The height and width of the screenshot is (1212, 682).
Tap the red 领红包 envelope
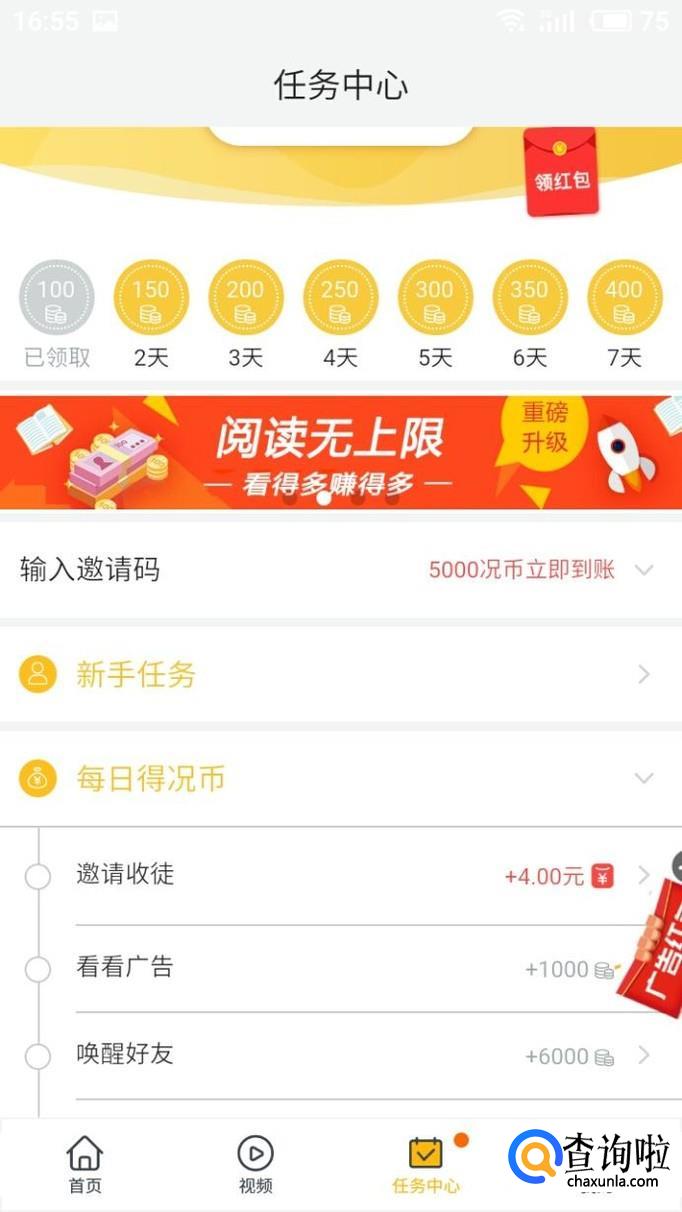coord(561,172)
